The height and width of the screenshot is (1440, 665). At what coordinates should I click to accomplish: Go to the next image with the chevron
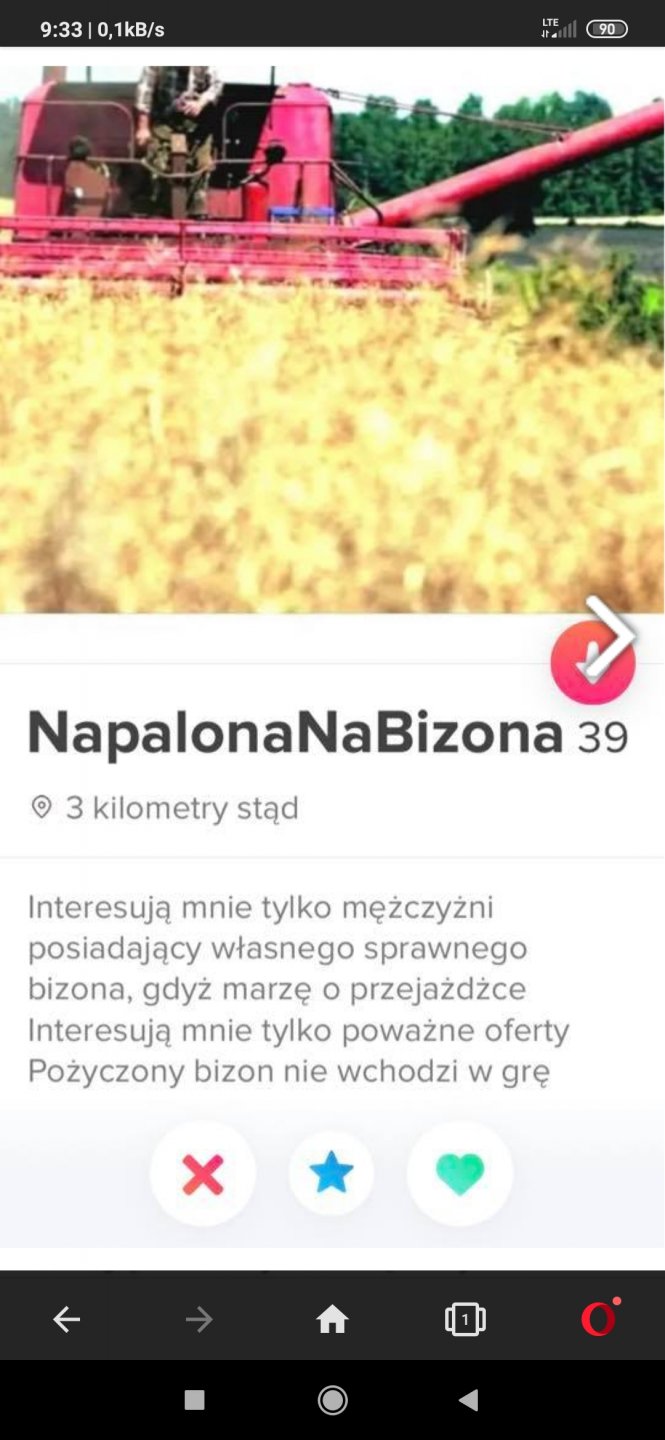coord(611,636)
